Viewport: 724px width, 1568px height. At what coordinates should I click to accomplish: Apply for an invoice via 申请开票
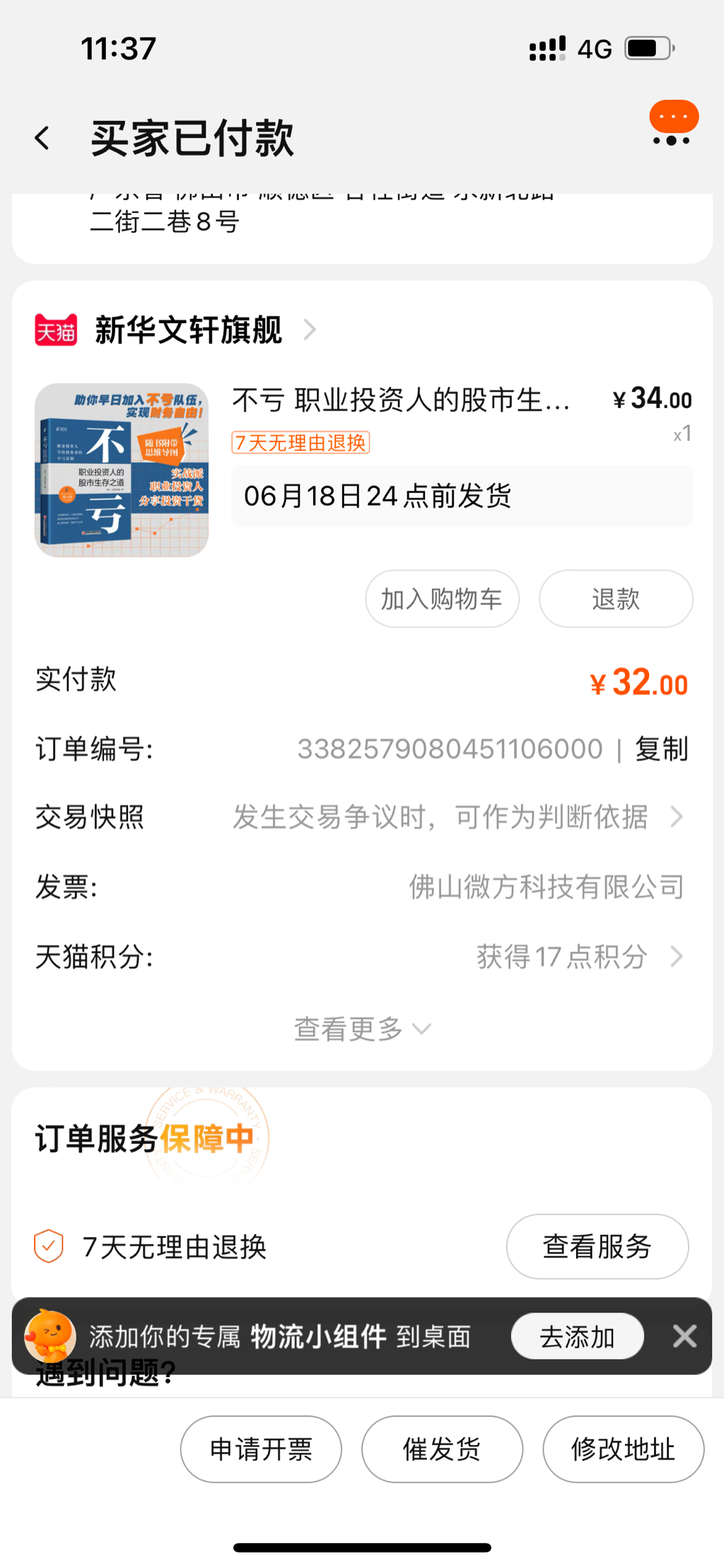261,1449
